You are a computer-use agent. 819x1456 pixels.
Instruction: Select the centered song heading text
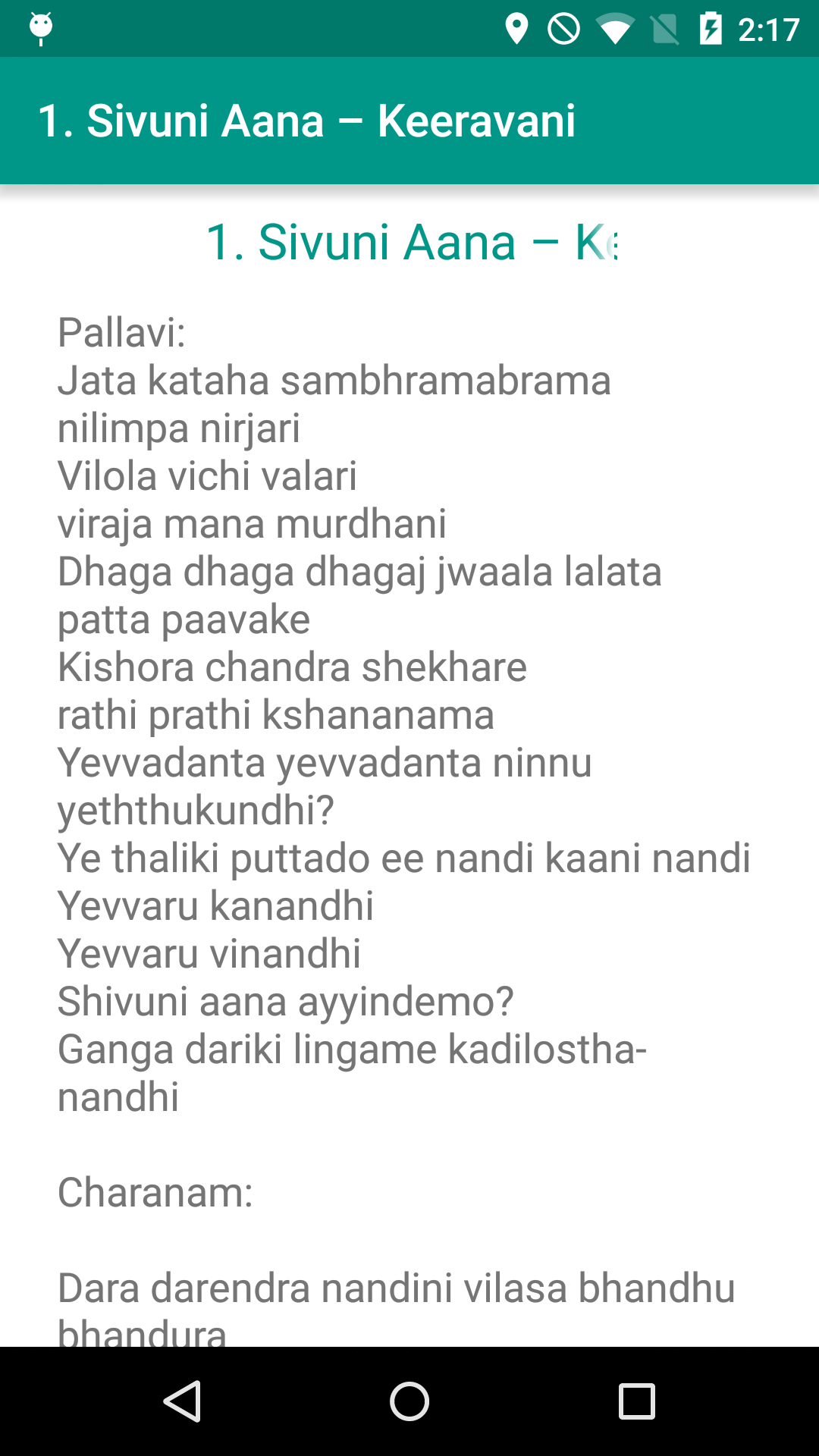(409, 243)
